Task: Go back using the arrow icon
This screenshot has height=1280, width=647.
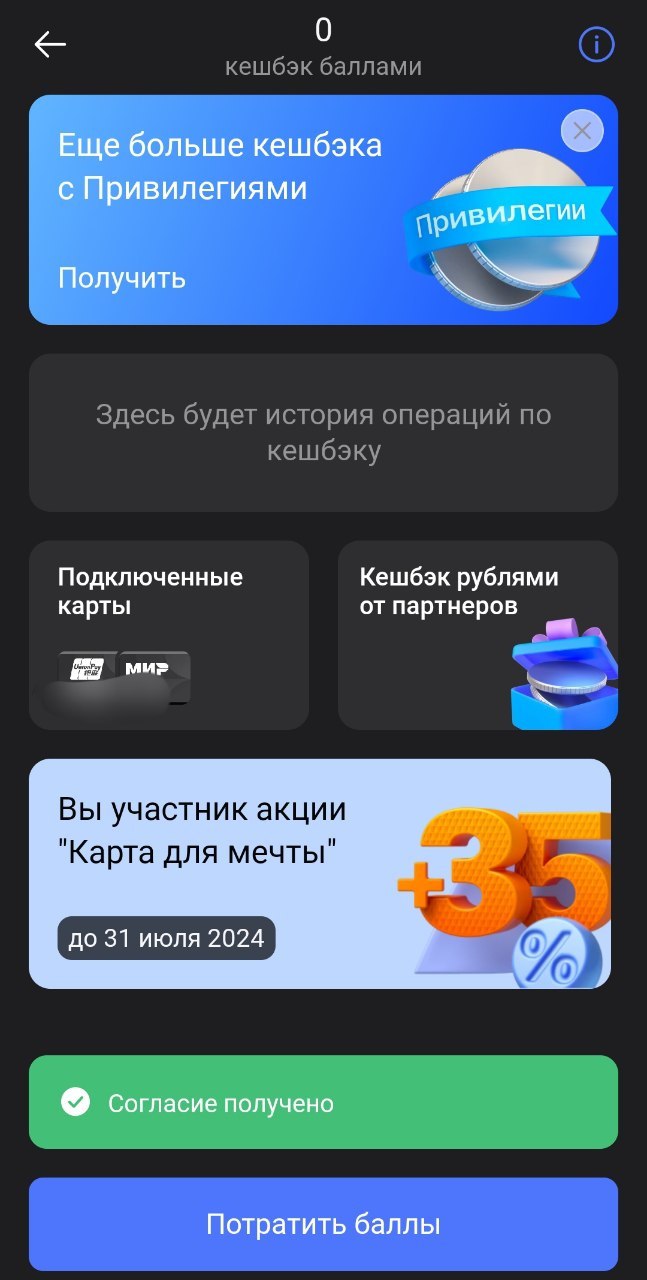Action: [50, 45]
